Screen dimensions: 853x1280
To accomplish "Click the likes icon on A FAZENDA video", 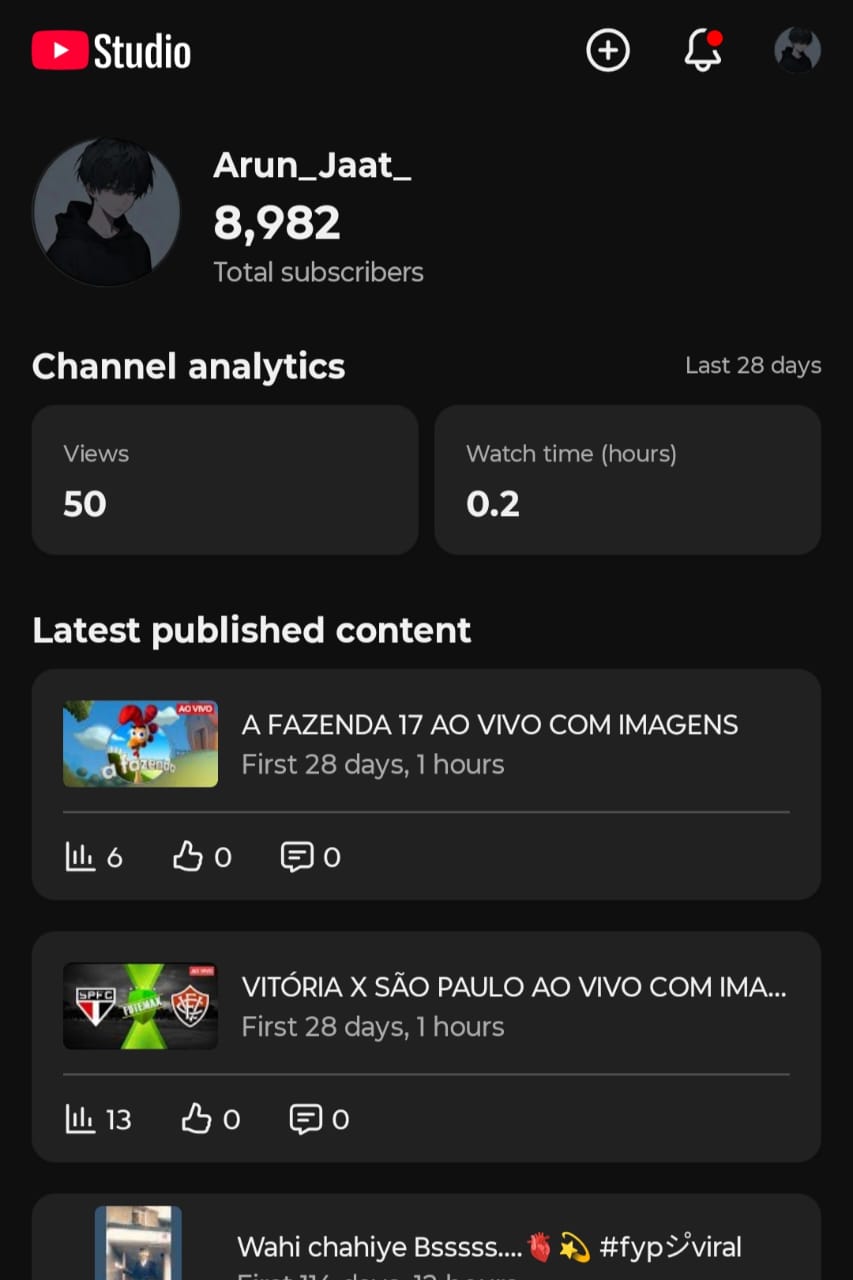I will pyautogui.click(x=189, y=857).
